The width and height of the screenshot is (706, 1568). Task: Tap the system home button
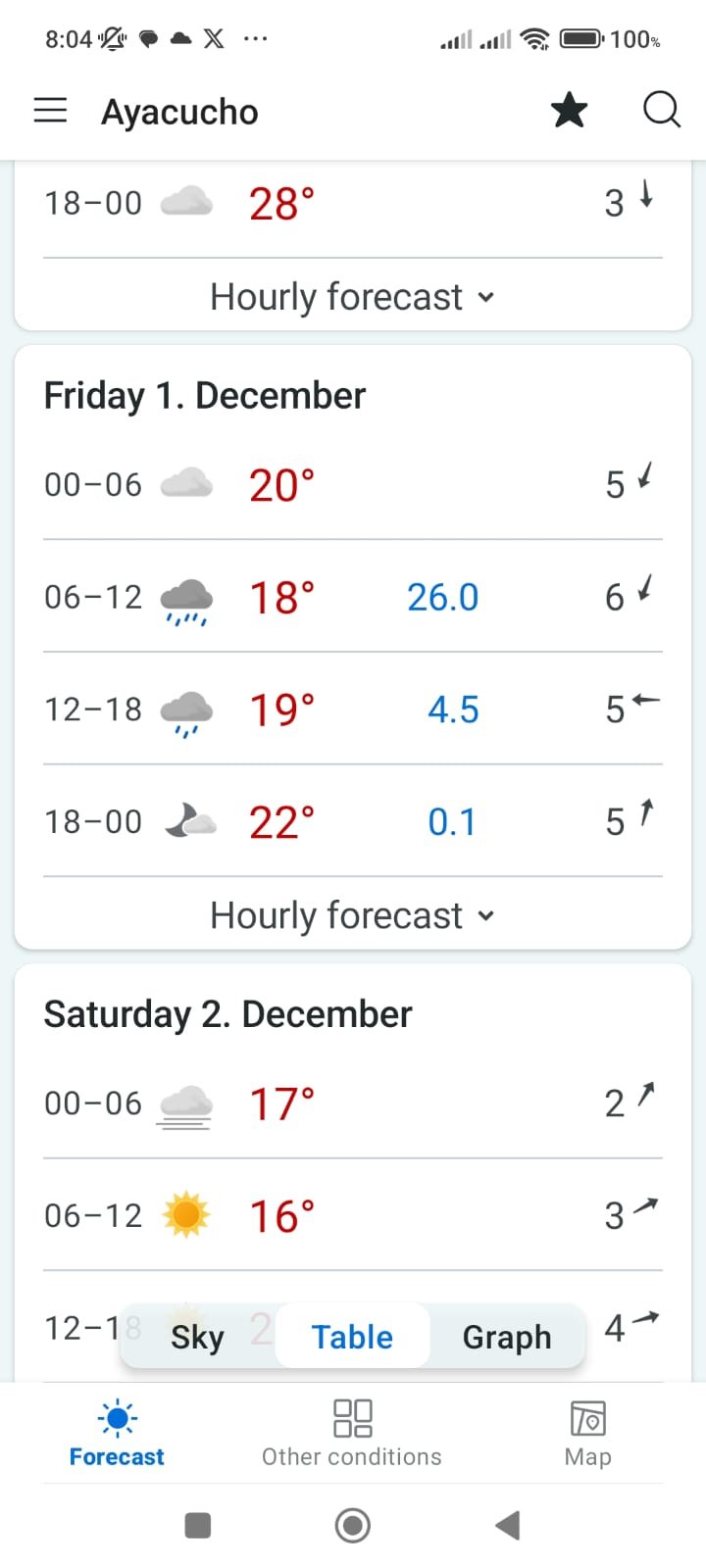click(x=352, y=1525)
